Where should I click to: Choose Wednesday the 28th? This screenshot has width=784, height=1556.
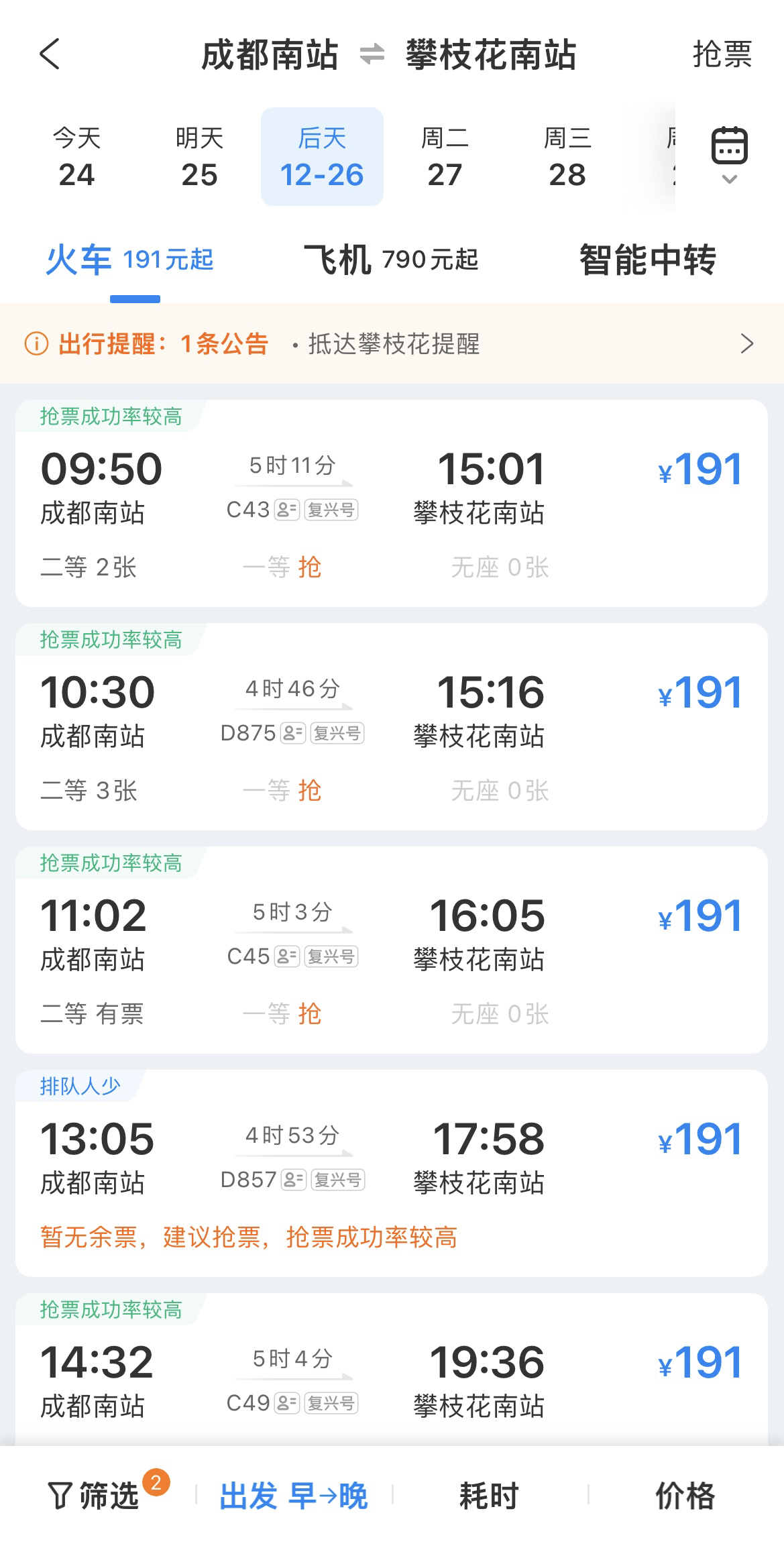(567, 157)
